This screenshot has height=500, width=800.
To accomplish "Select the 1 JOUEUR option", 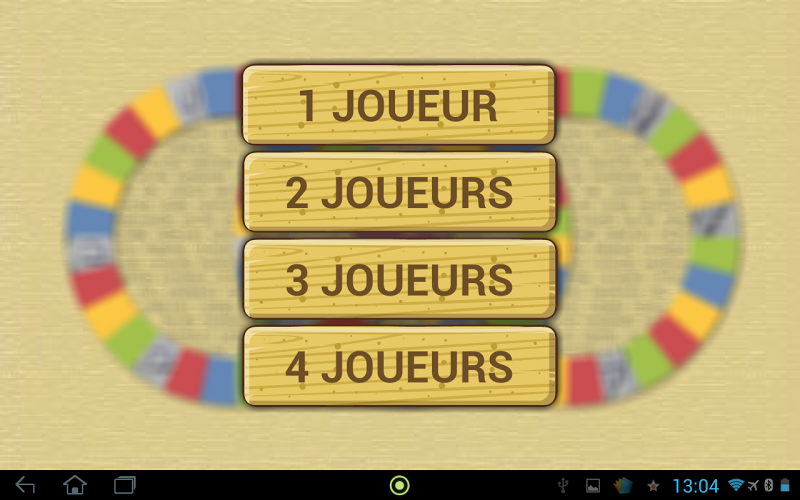I will [399, 105].
